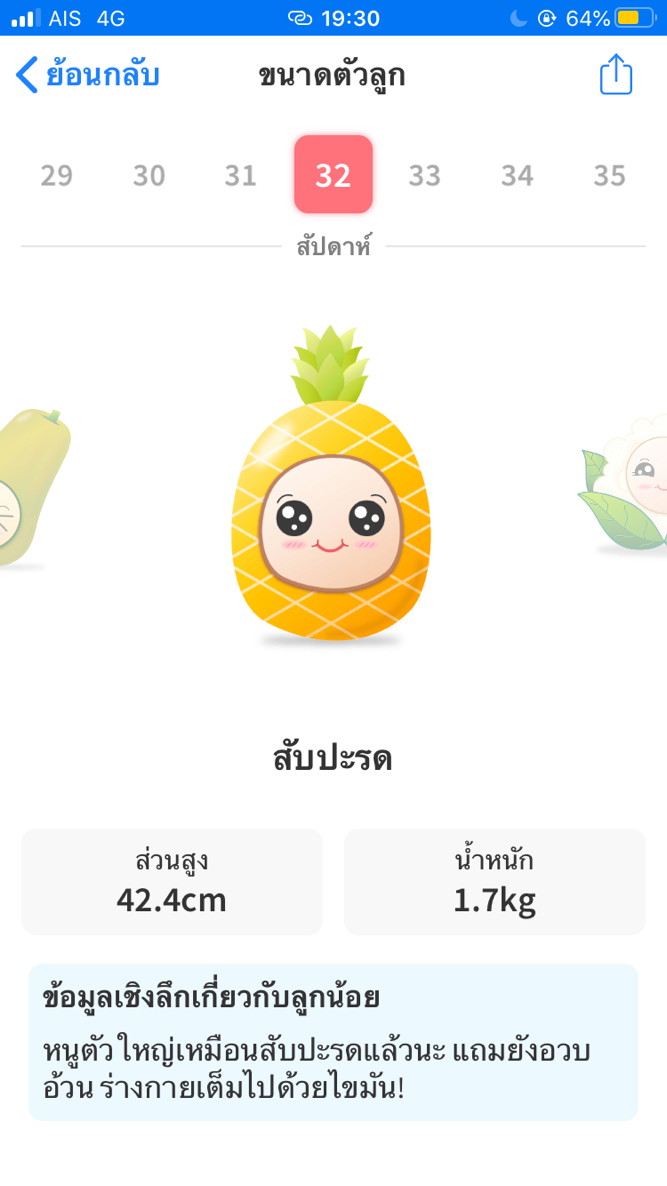This screenshot has width=667, height=1186.
Task: Switch to week 33
Action: point(425,176)
